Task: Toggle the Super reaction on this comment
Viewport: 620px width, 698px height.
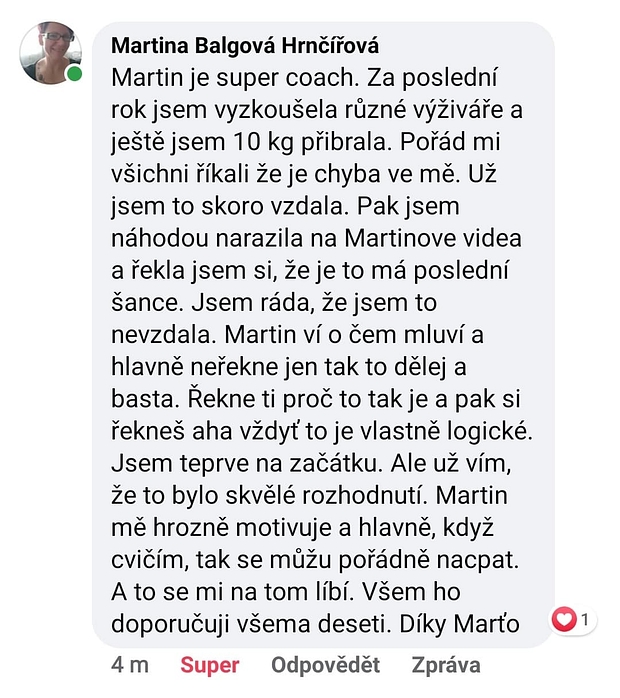Action: 210,666
